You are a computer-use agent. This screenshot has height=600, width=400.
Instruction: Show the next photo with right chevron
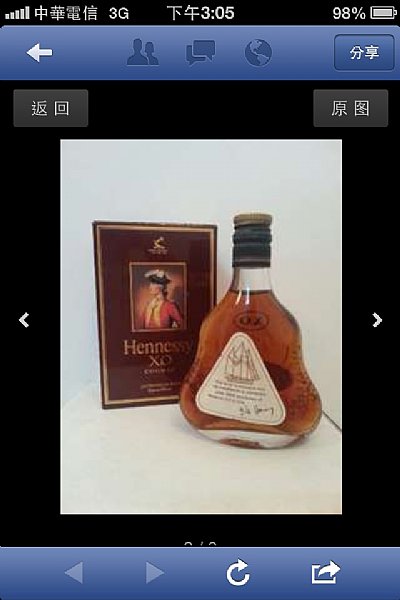tap(377, 320)
